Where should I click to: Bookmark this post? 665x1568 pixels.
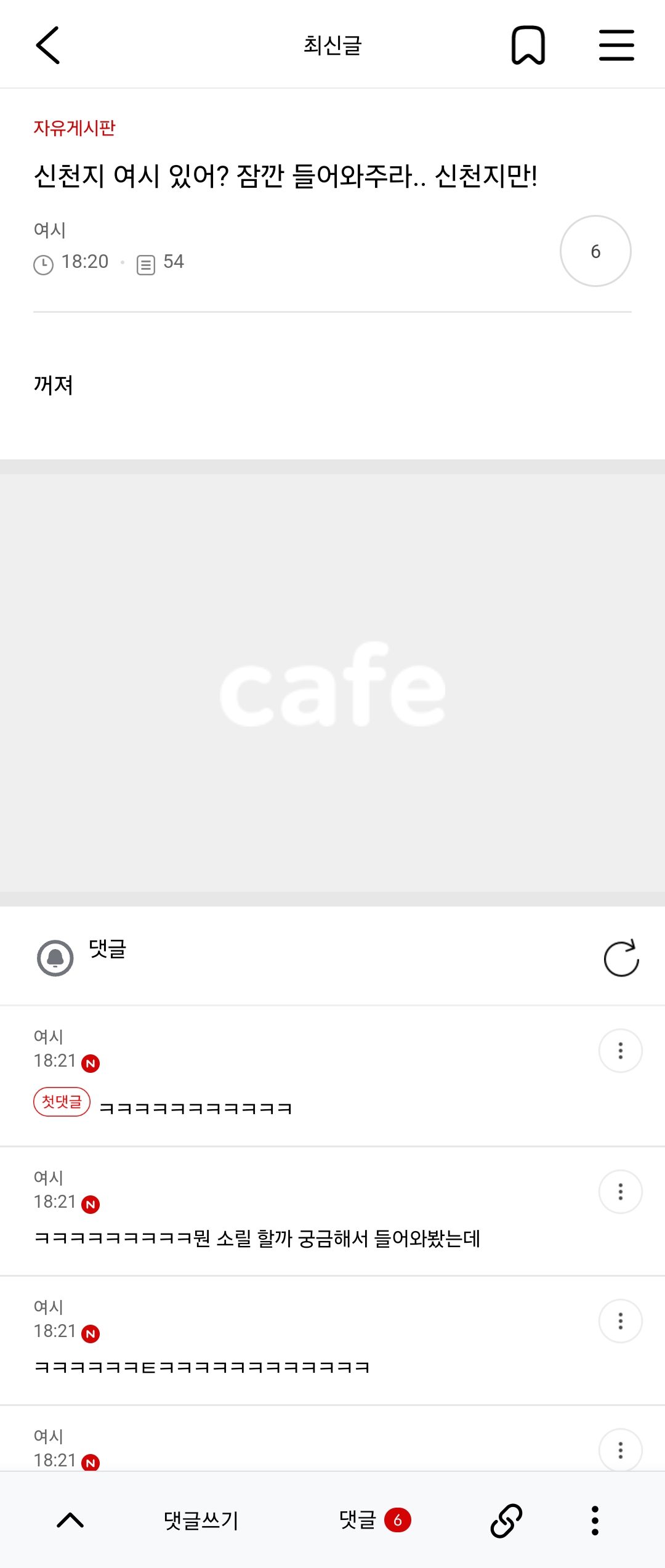click(x=528, y=45)
